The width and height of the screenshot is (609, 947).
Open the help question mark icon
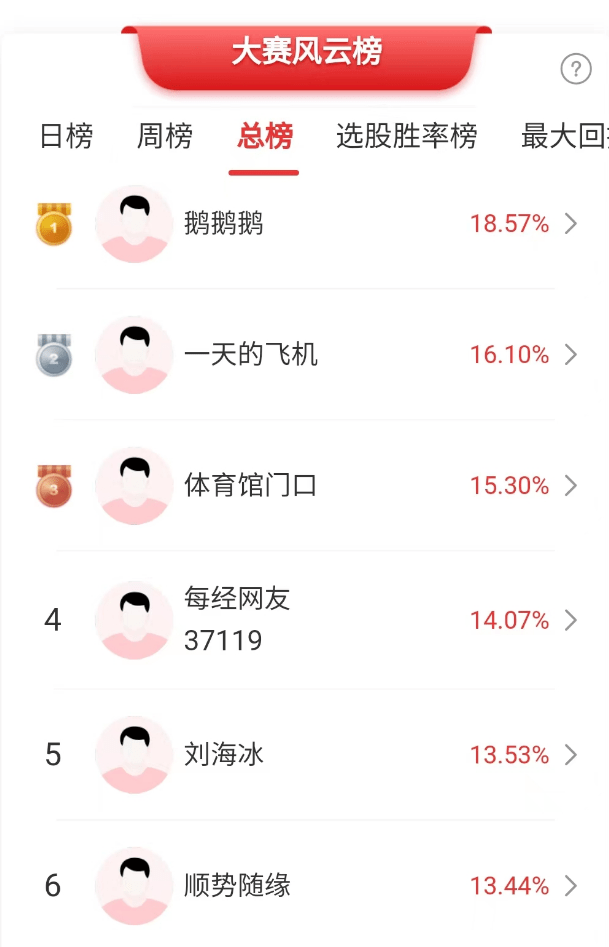(576, 69)
